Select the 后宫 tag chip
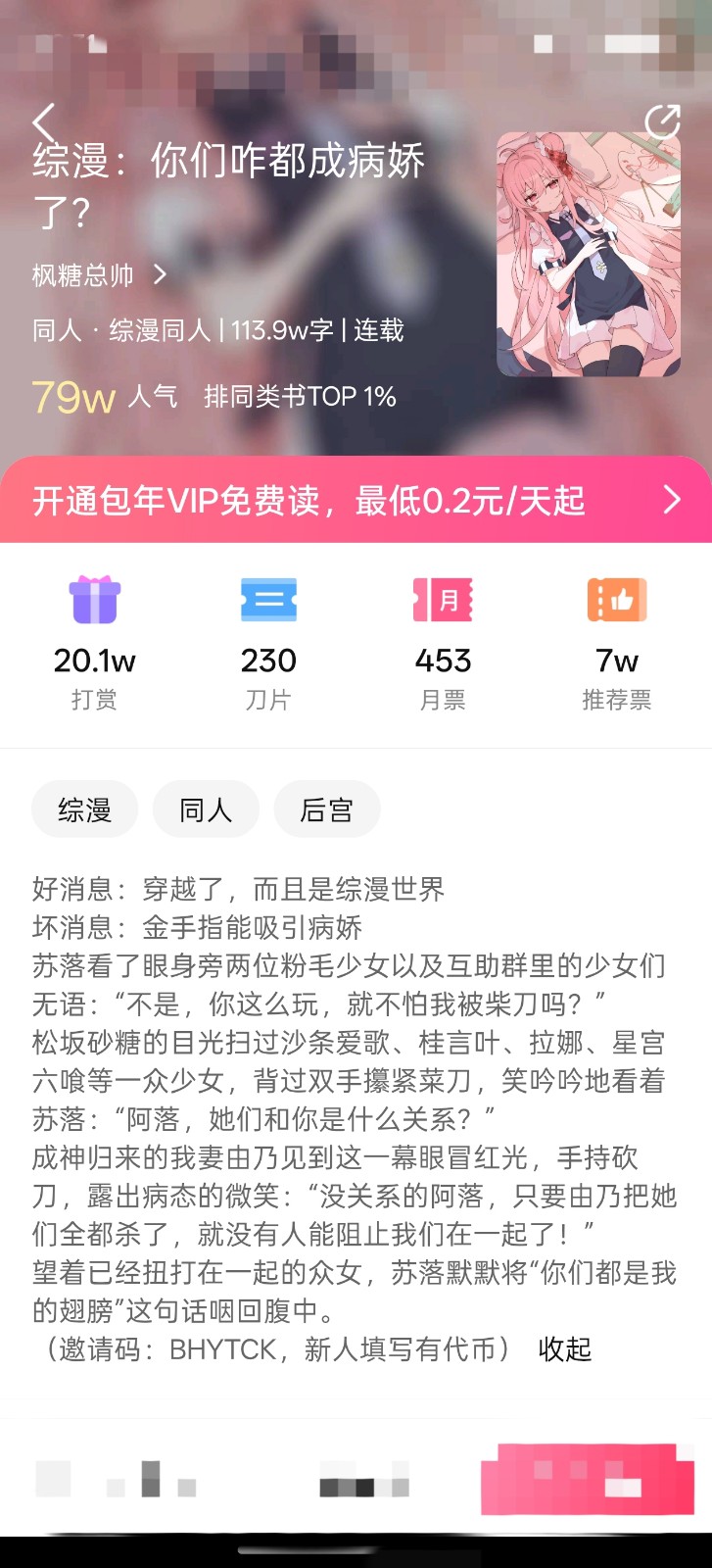Screen dimensions: 712x1568 (326, 809)
